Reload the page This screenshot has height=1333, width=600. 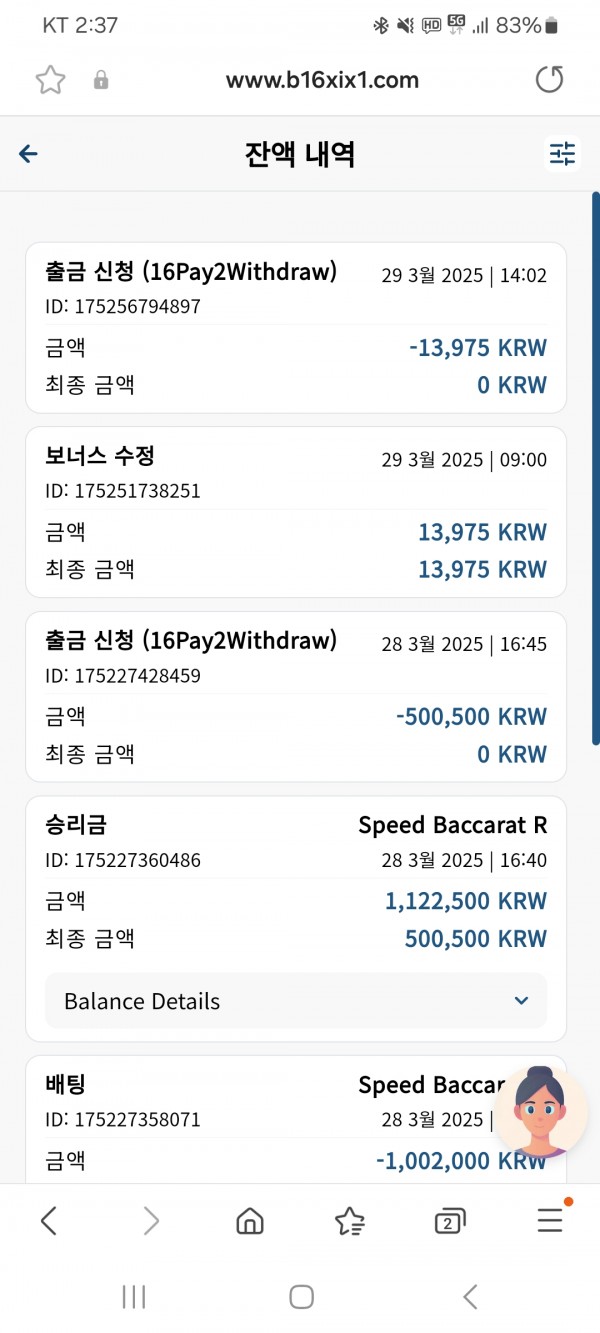(x=549, y=80)
